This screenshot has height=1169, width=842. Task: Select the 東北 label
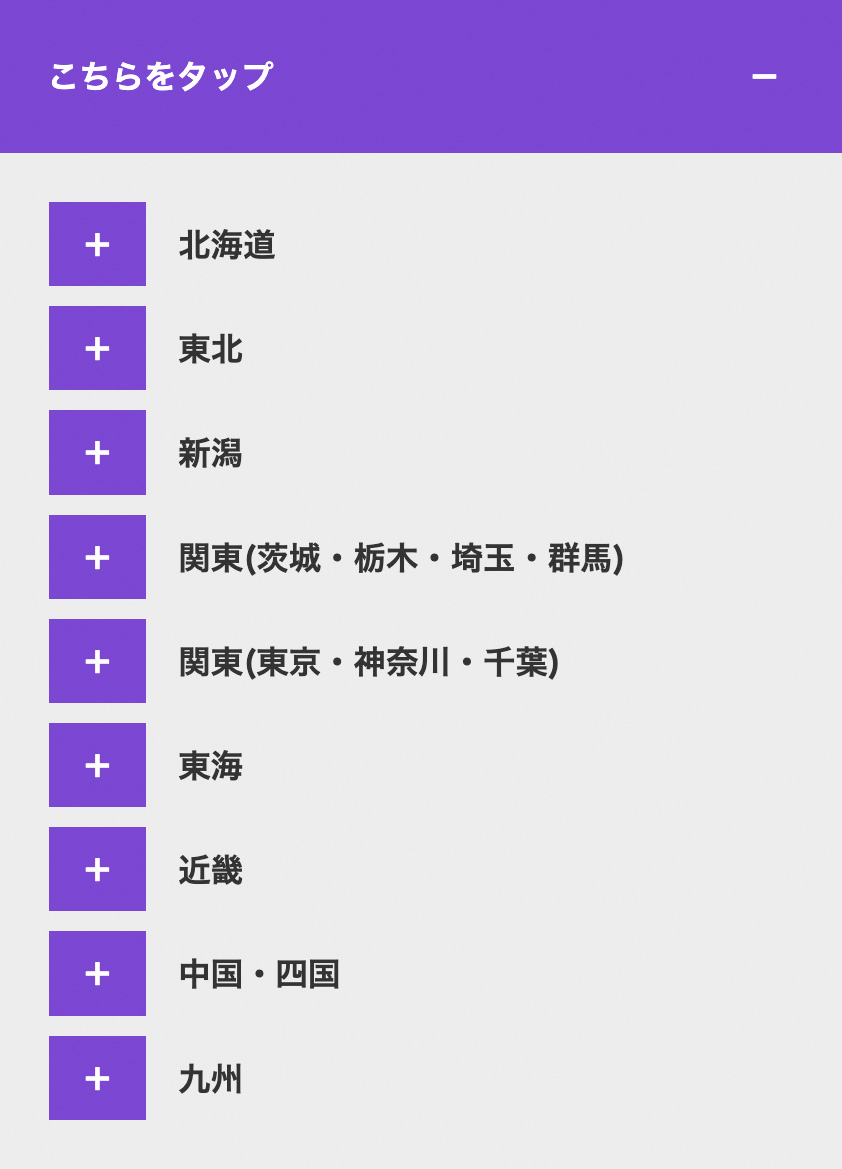click(209, 348)
